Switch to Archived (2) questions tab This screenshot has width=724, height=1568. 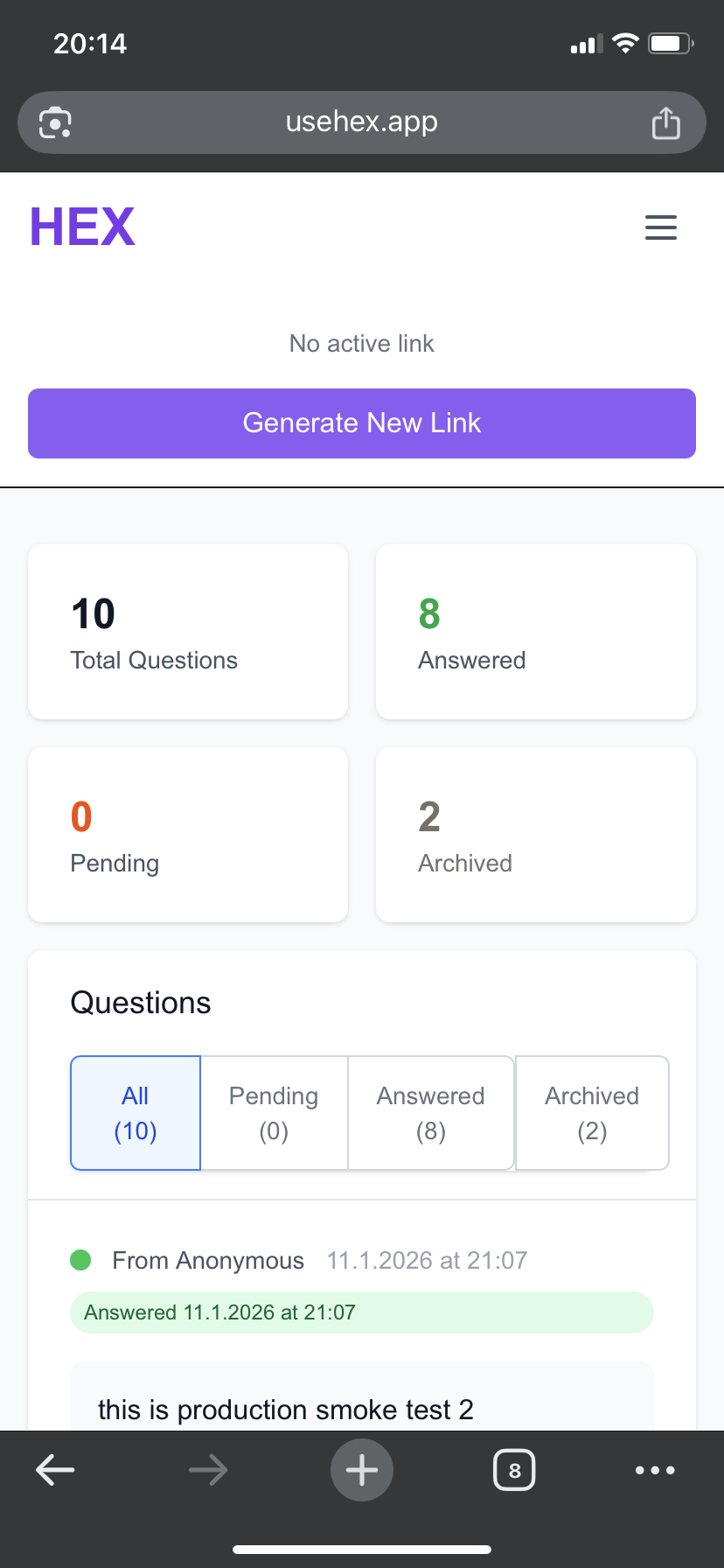coord(592,1113)
